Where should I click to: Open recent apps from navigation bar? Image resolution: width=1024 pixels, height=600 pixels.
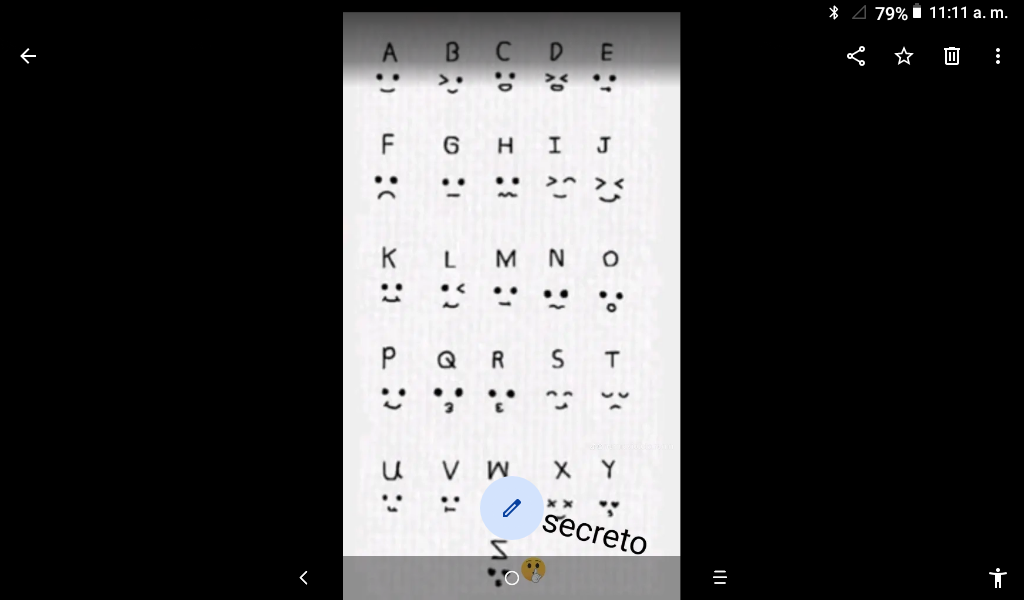click(720, 577)
